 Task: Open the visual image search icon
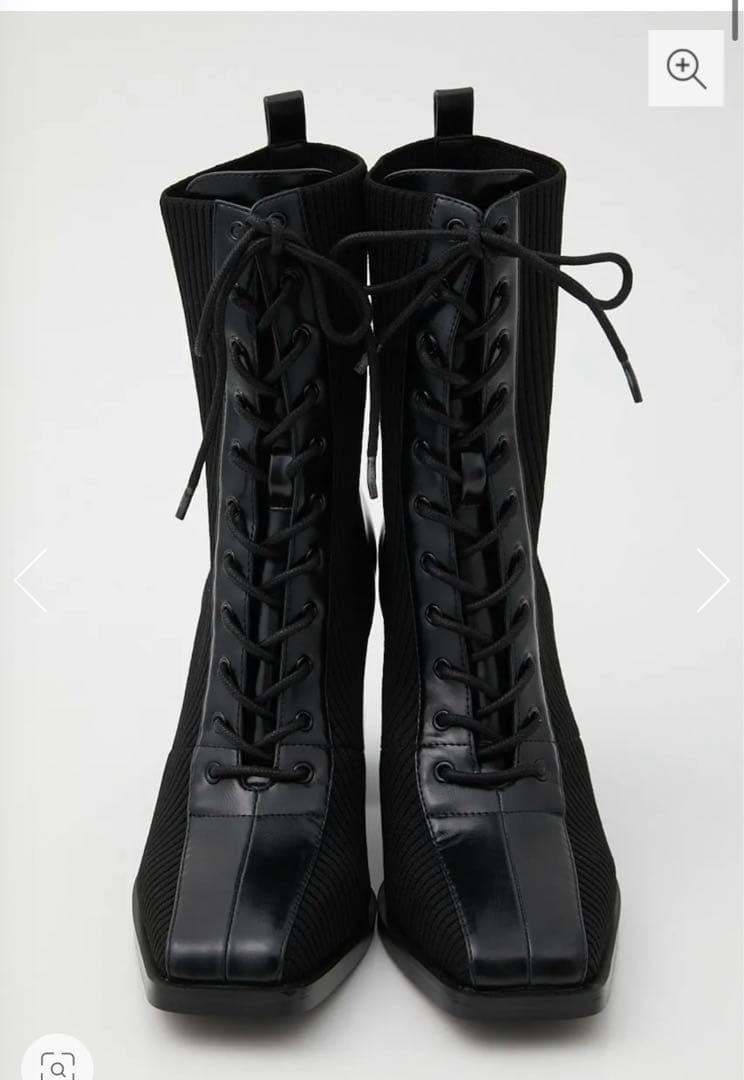point(56,1066)
